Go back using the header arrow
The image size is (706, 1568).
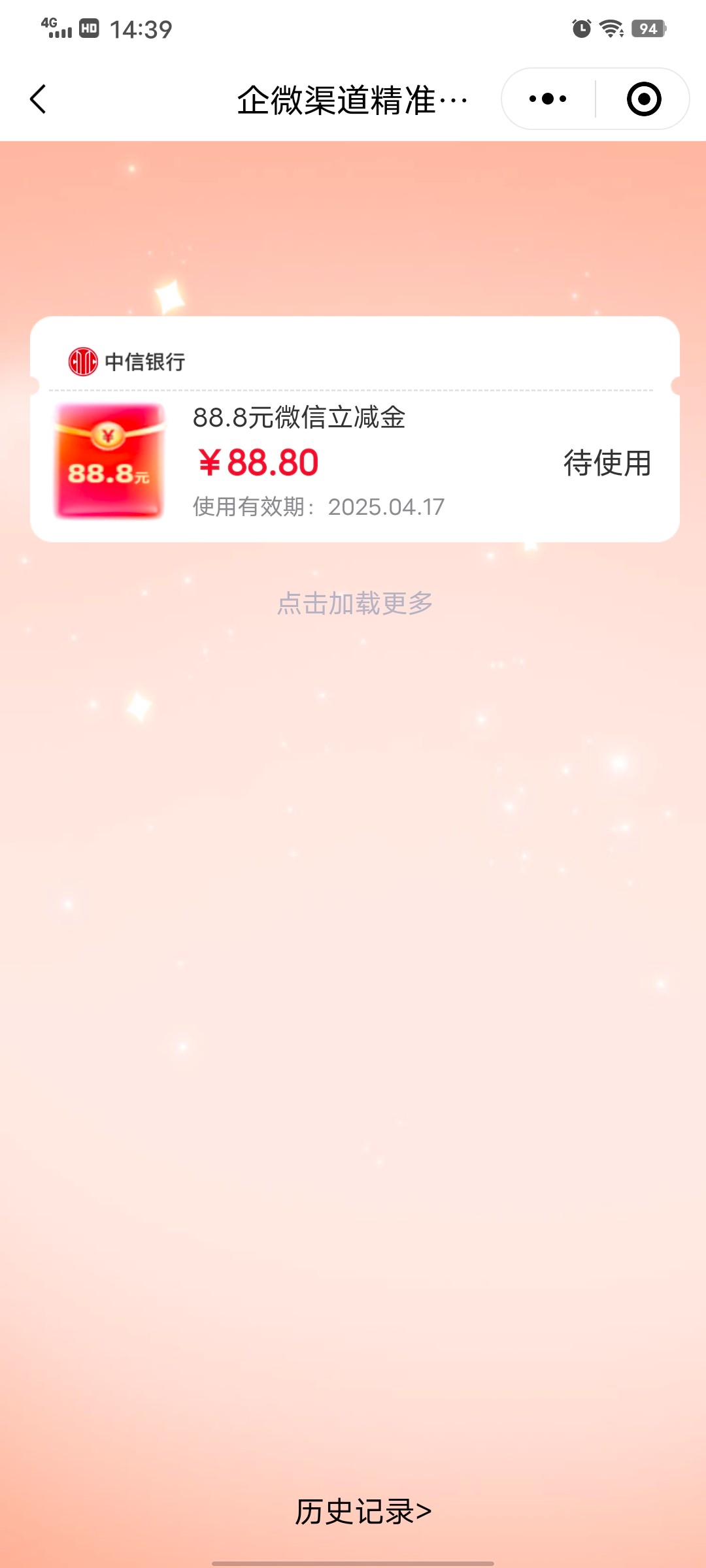coord(38,99)
